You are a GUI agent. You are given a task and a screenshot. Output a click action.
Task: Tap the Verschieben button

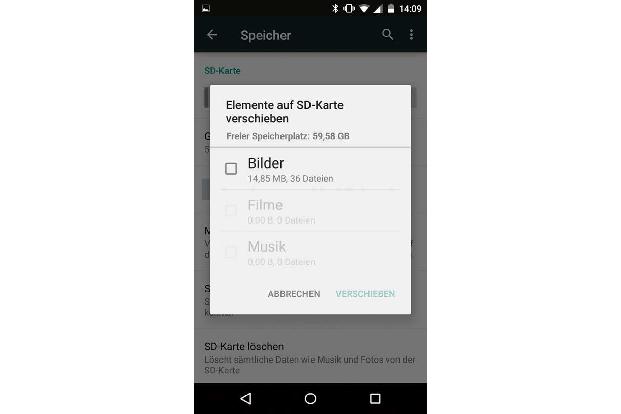click(x=365, y=294)
